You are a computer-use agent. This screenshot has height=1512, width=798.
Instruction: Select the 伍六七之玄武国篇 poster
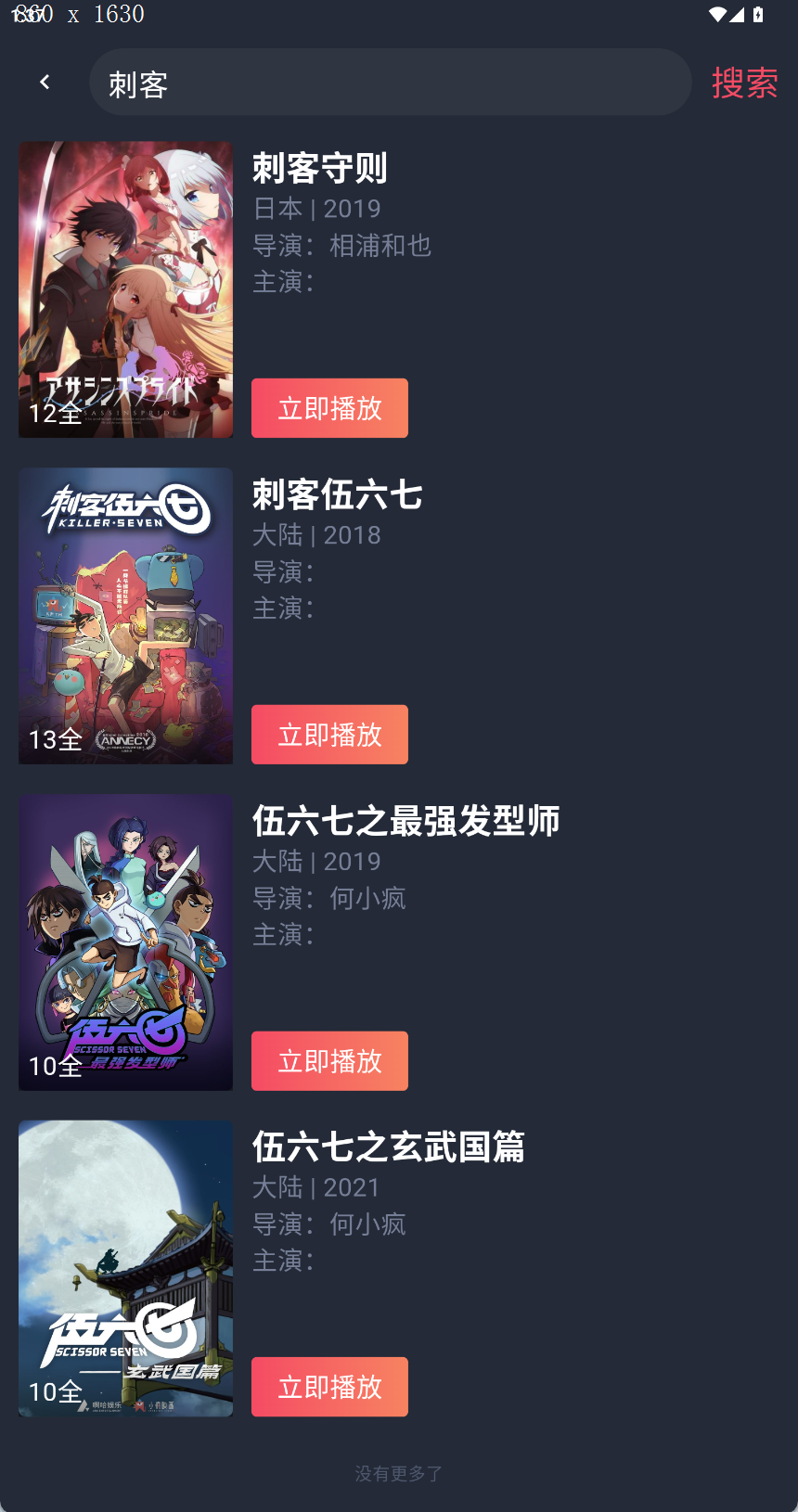point(126,1268)
